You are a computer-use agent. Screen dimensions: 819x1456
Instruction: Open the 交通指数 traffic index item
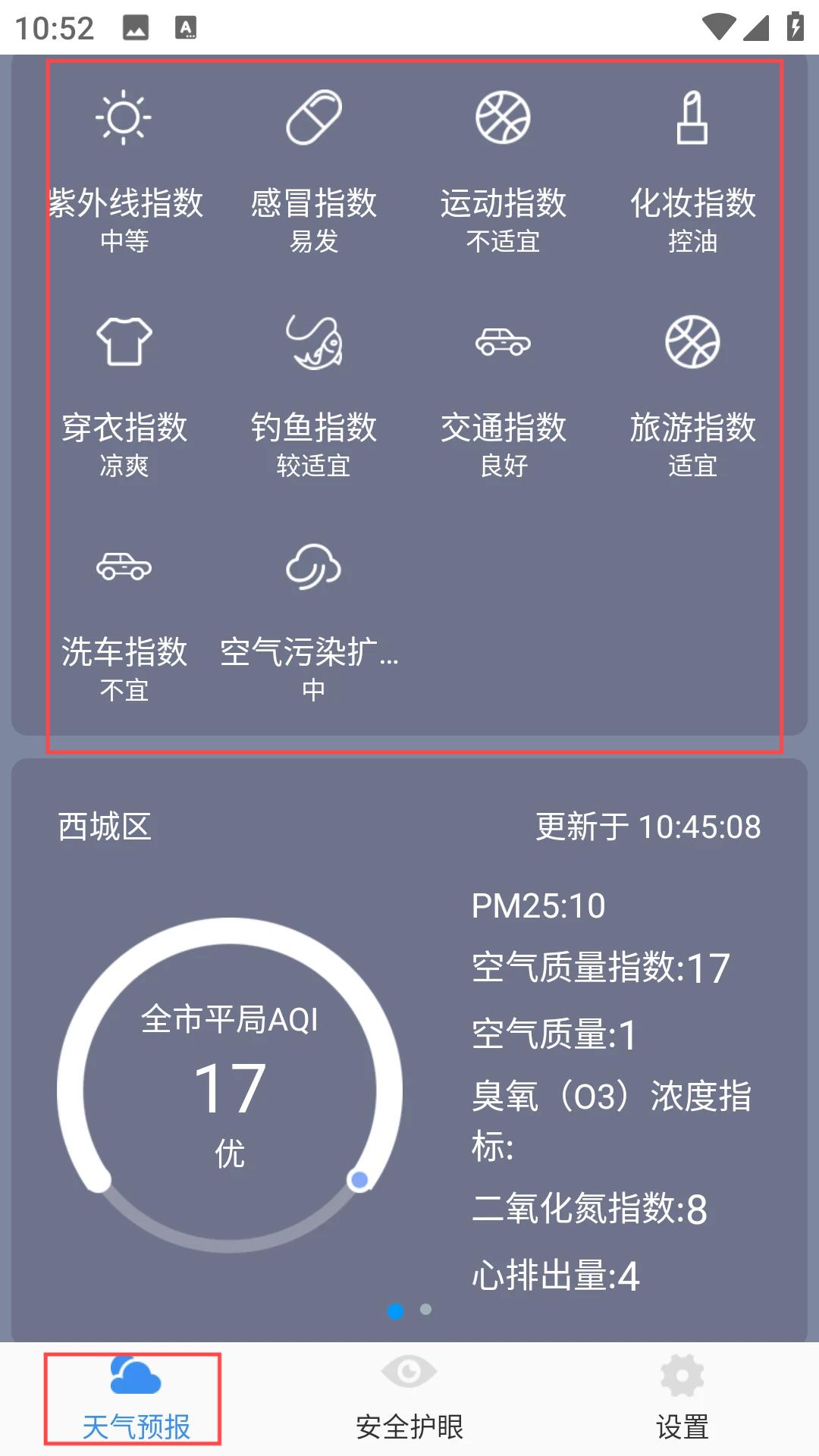[x=504, y=396]
